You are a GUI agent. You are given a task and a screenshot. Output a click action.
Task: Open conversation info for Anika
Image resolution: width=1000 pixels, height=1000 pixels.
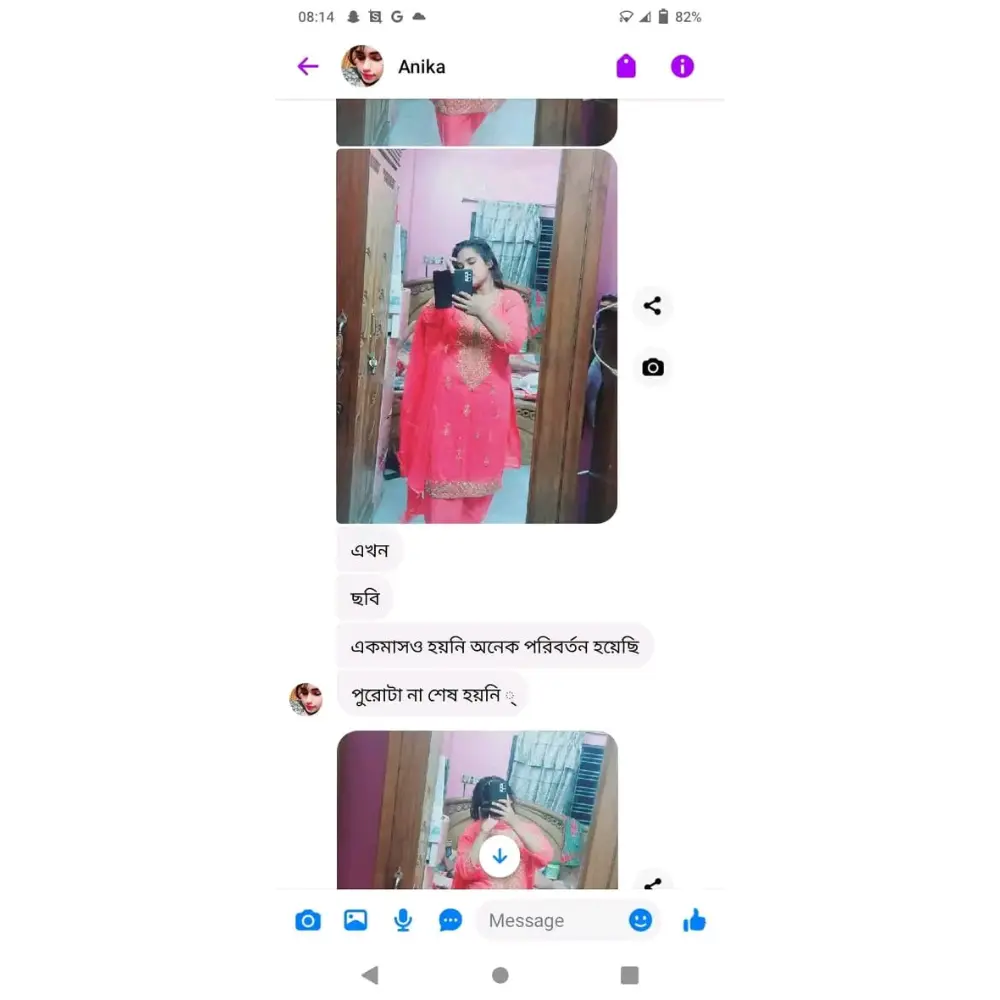point(682,67)
